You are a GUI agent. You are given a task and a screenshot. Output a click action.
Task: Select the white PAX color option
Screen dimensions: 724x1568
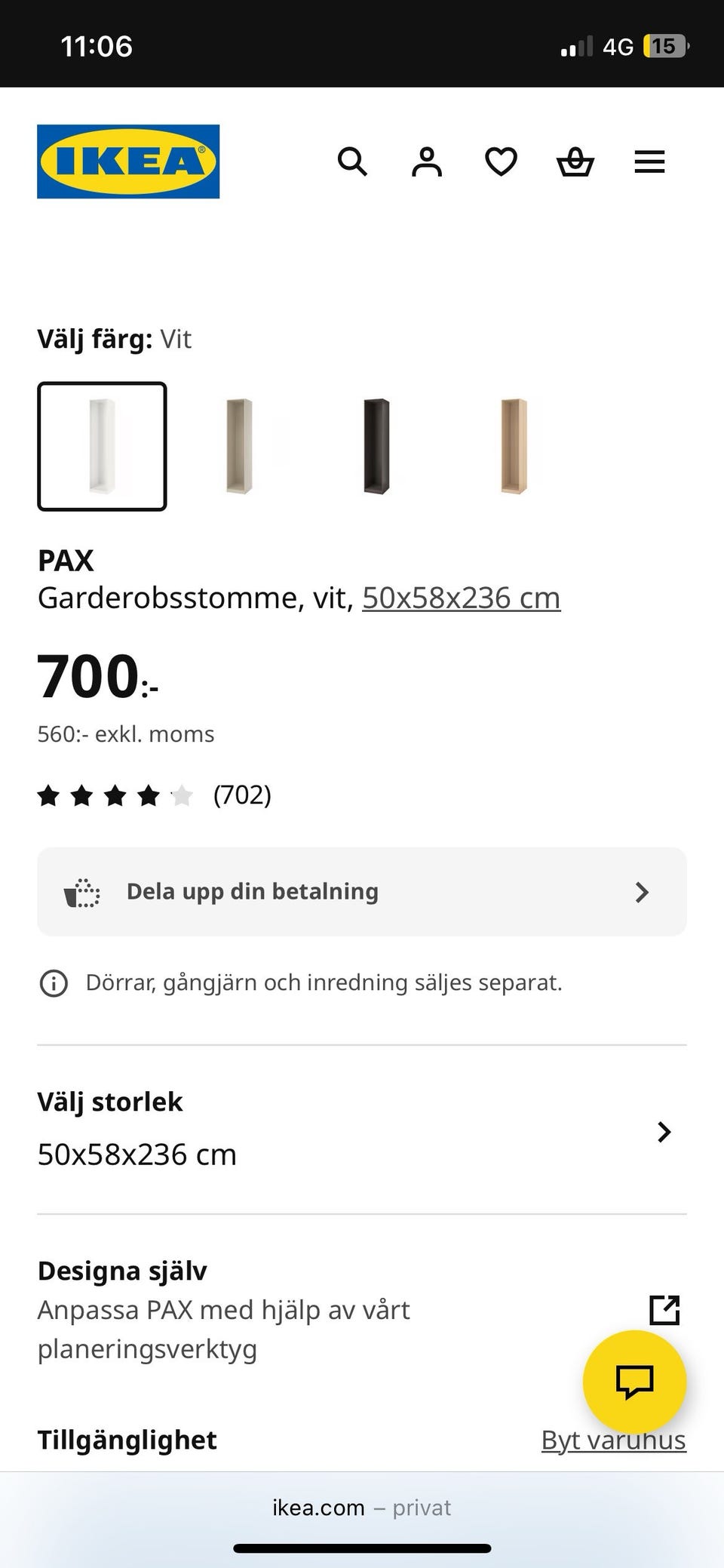102,446
